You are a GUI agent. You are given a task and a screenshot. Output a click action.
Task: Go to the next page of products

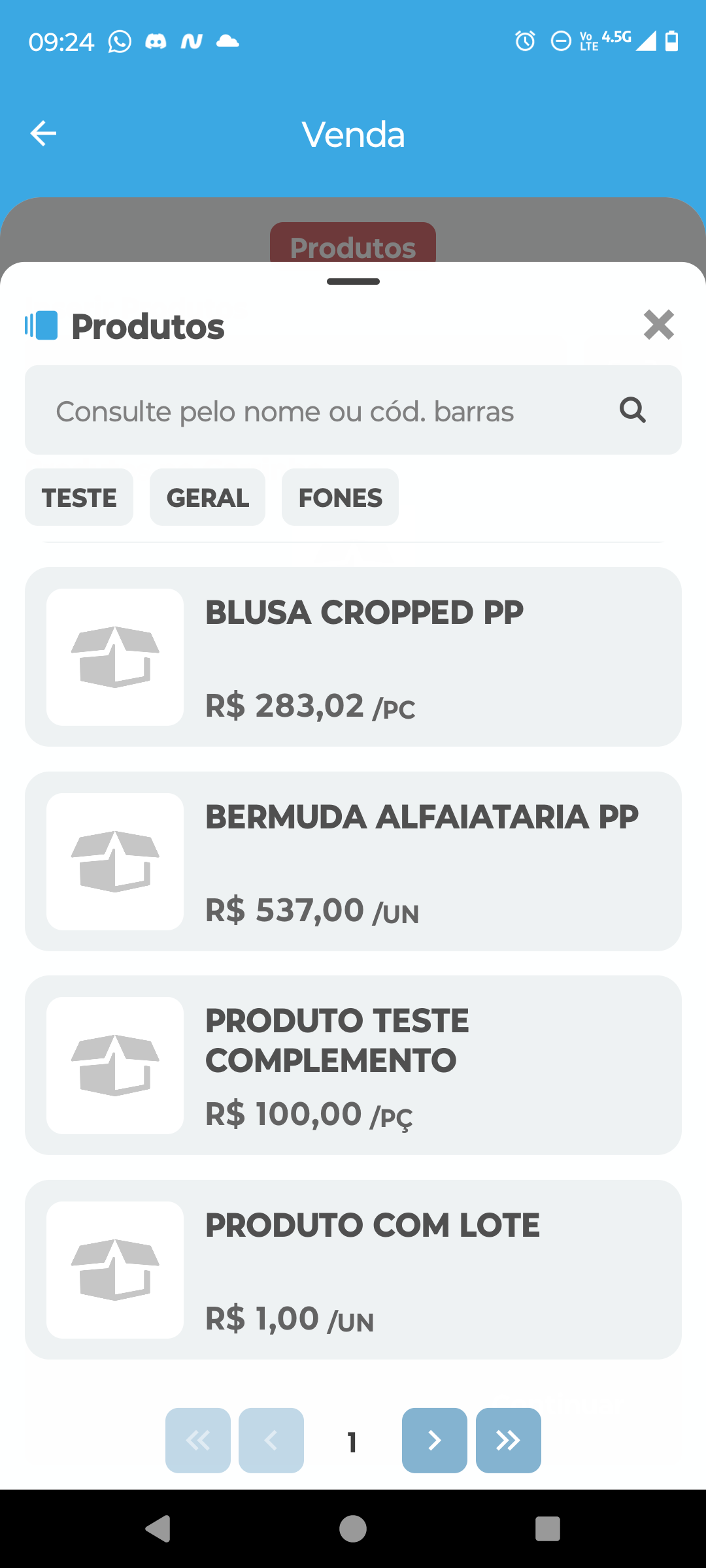pos(434,1440)
